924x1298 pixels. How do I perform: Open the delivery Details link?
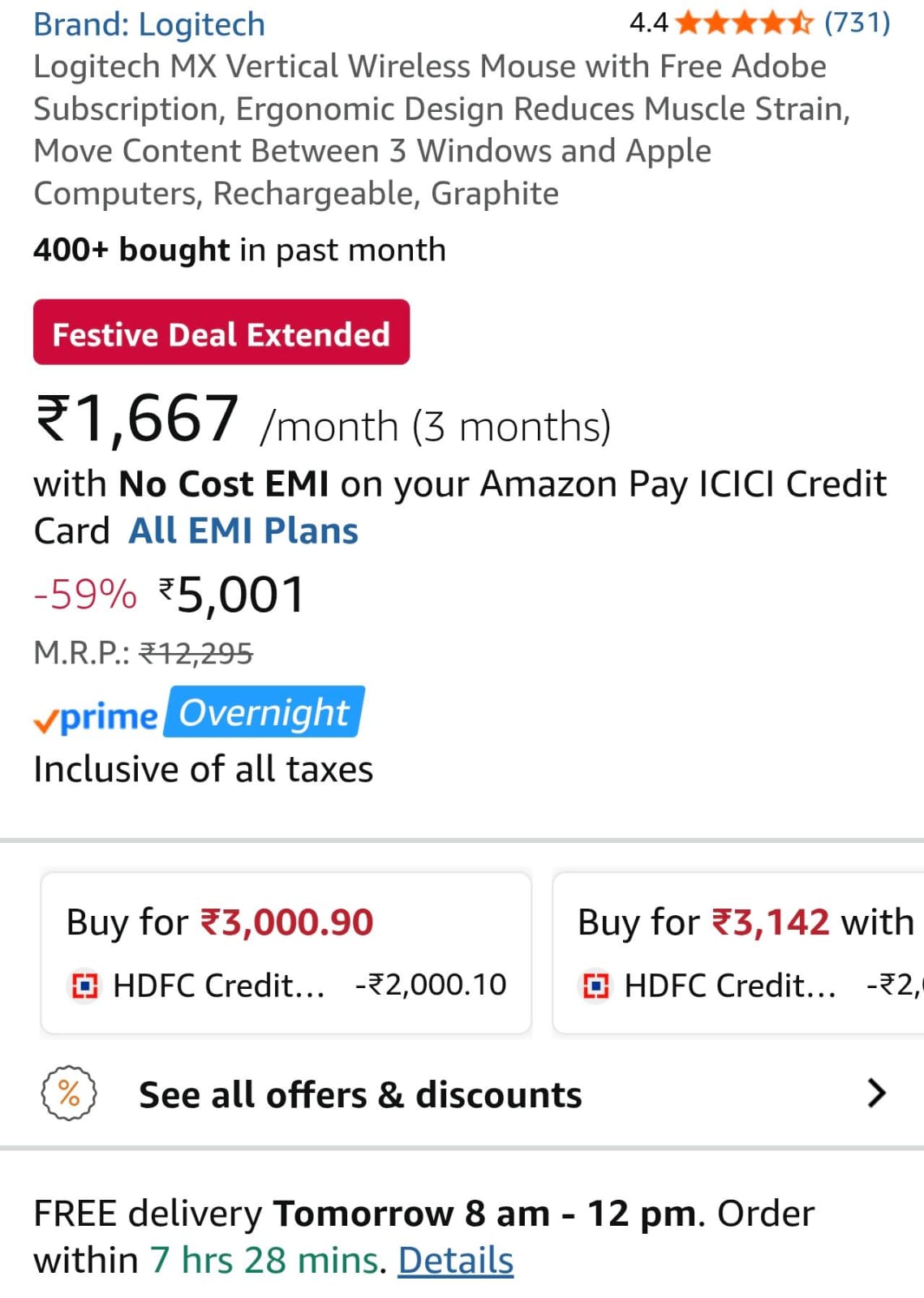[455, 1261]
